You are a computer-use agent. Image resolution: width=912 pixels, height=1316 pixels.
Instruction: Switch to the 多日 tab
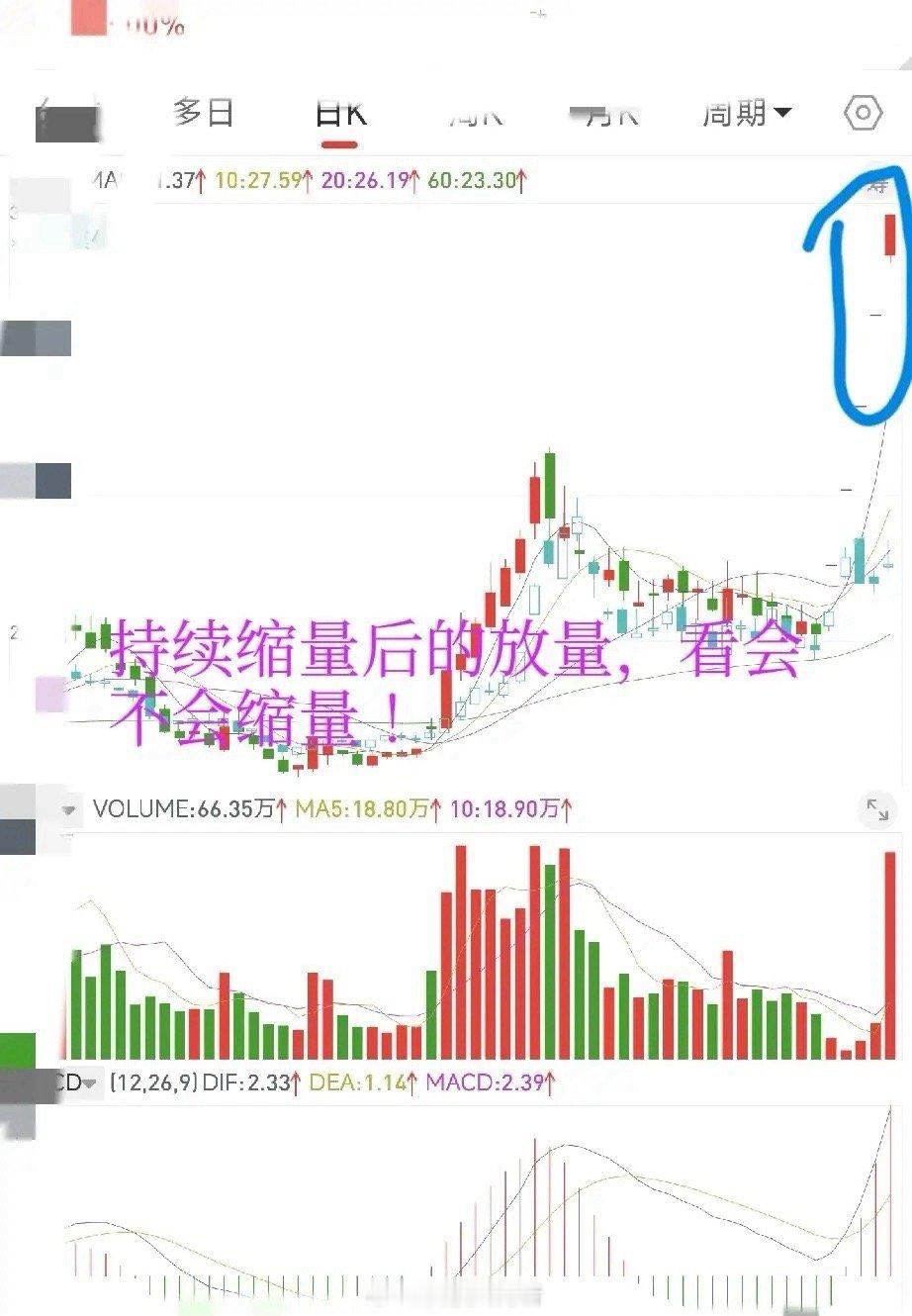click(x=203, y=112)
